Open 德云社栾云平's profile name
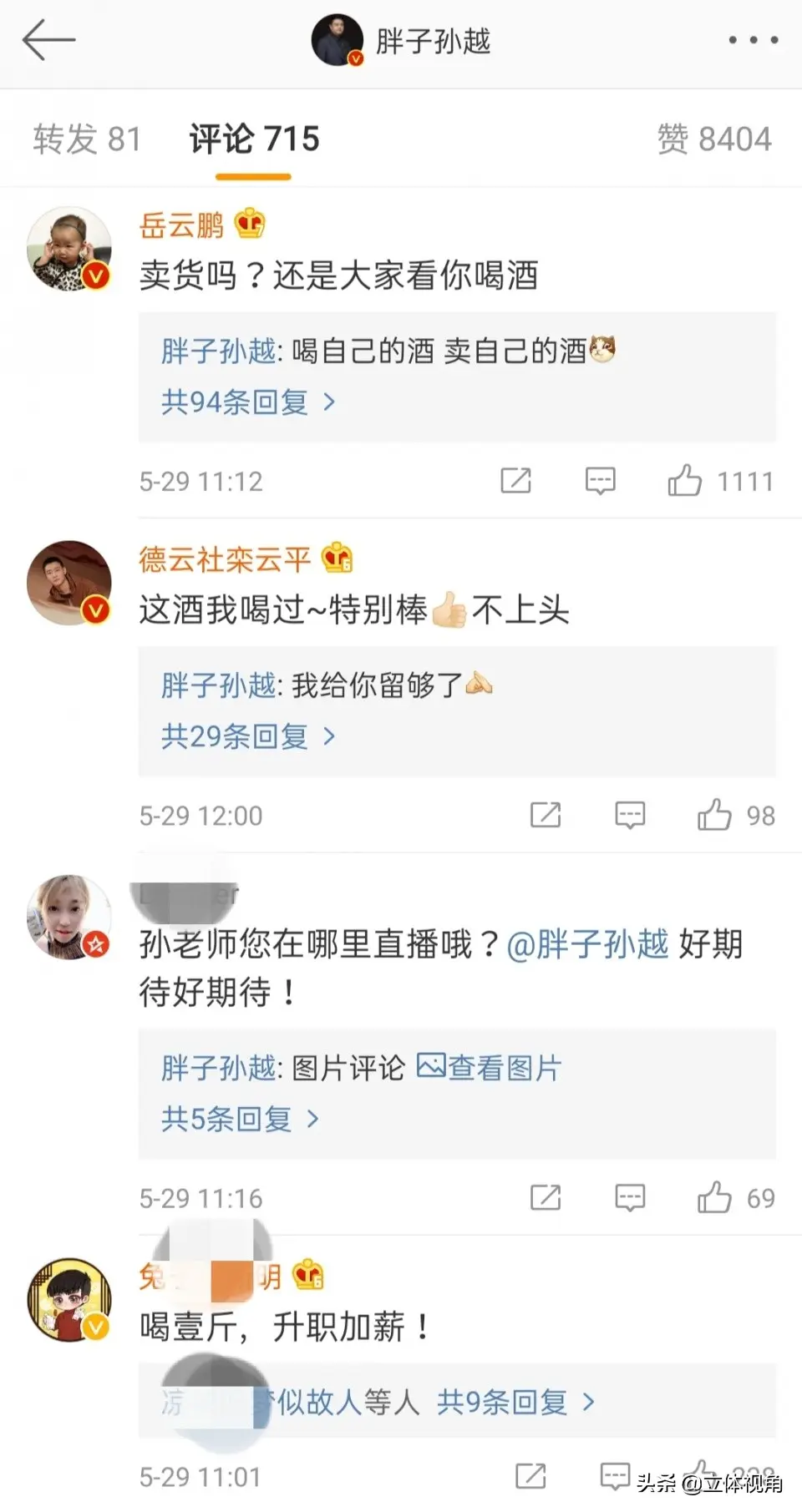802x1512 pixels. [224, 559]
